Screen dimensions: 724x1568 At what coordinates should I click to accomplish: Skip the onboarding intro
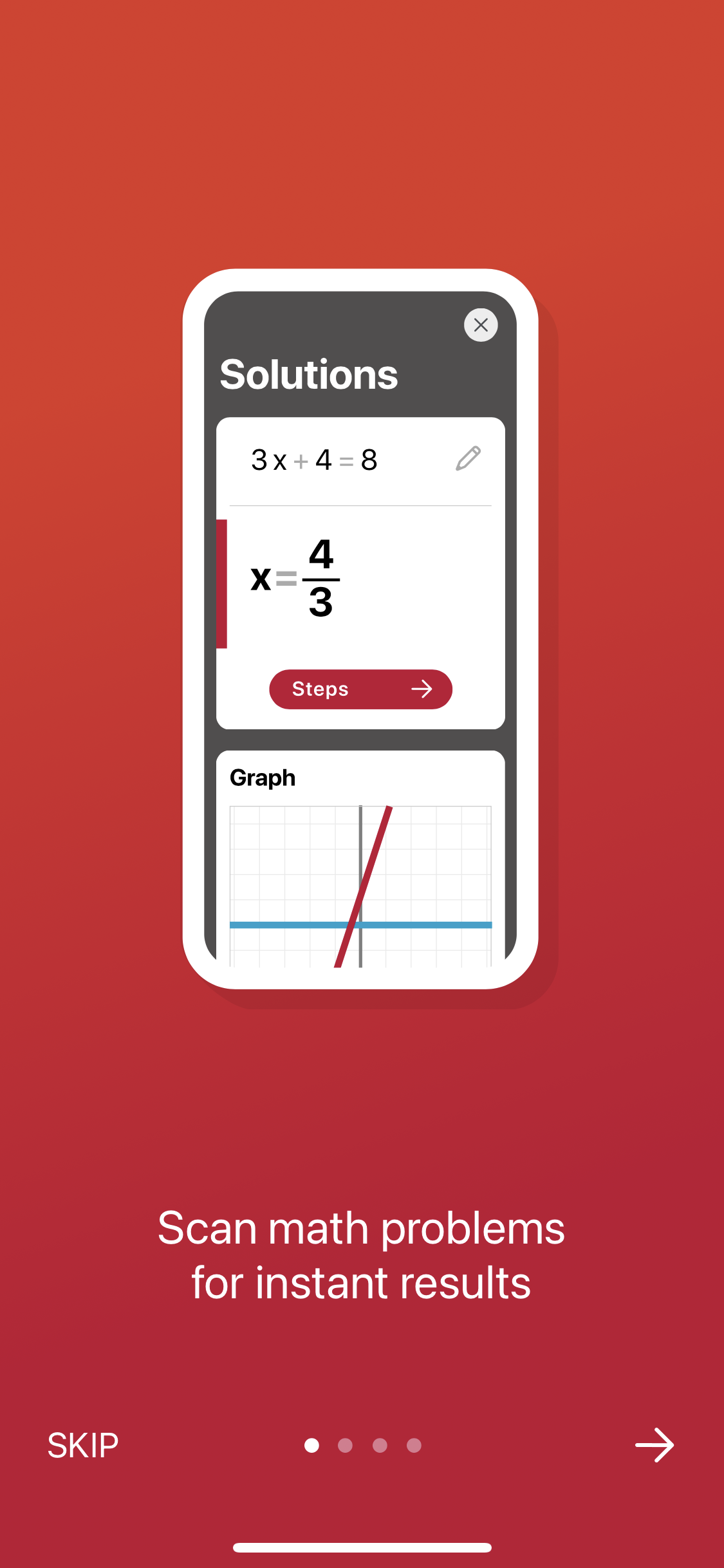coord(83,1446)
